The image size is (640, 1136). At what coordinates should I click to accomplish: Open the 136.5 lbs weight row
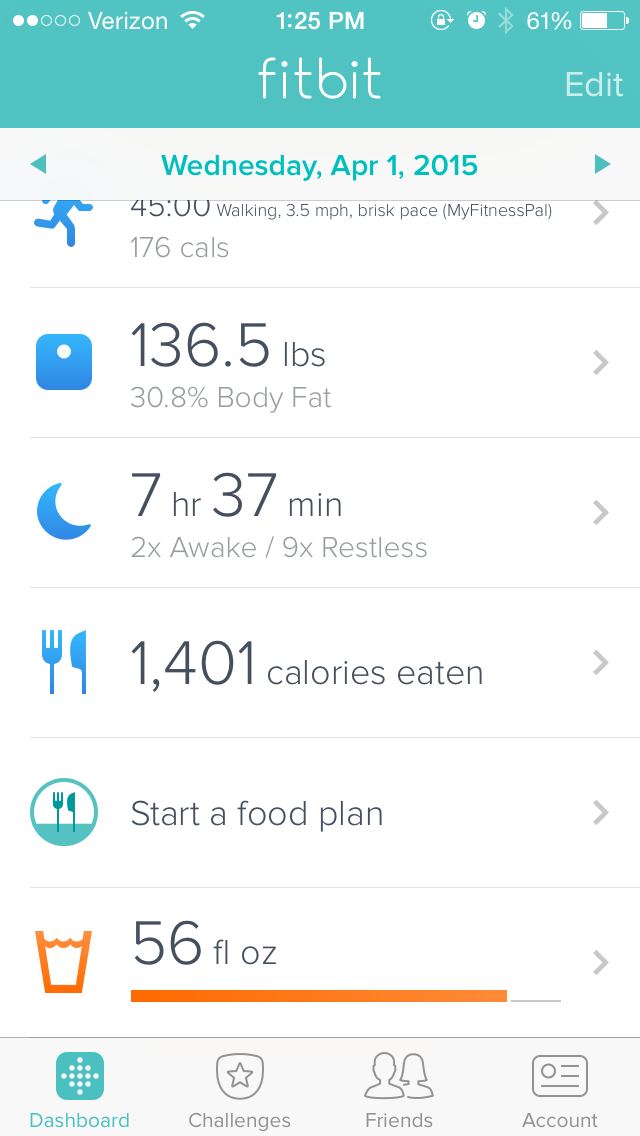coord(320,363)
